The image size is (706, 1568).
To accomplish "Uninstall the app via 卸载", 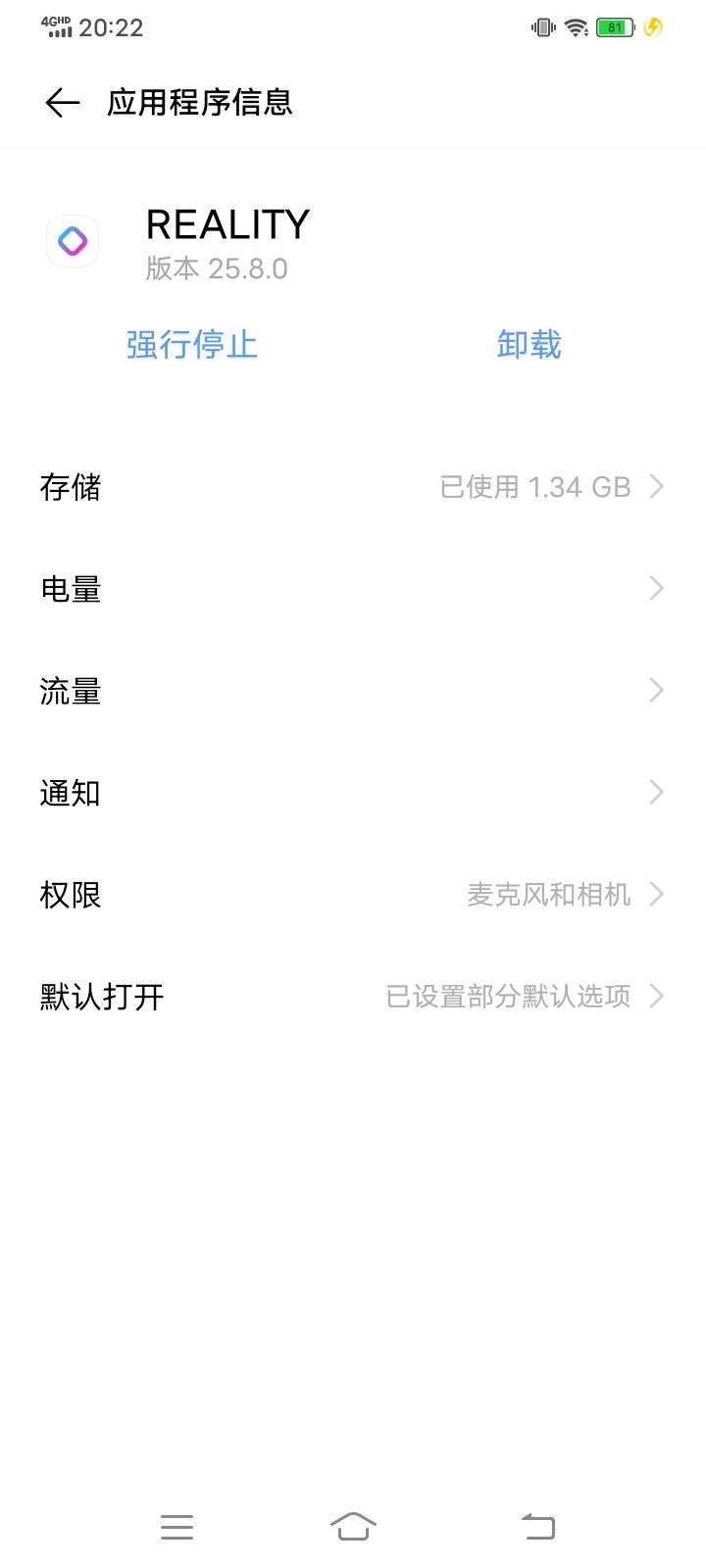I will pyautogui.click(x=529, y=345).
